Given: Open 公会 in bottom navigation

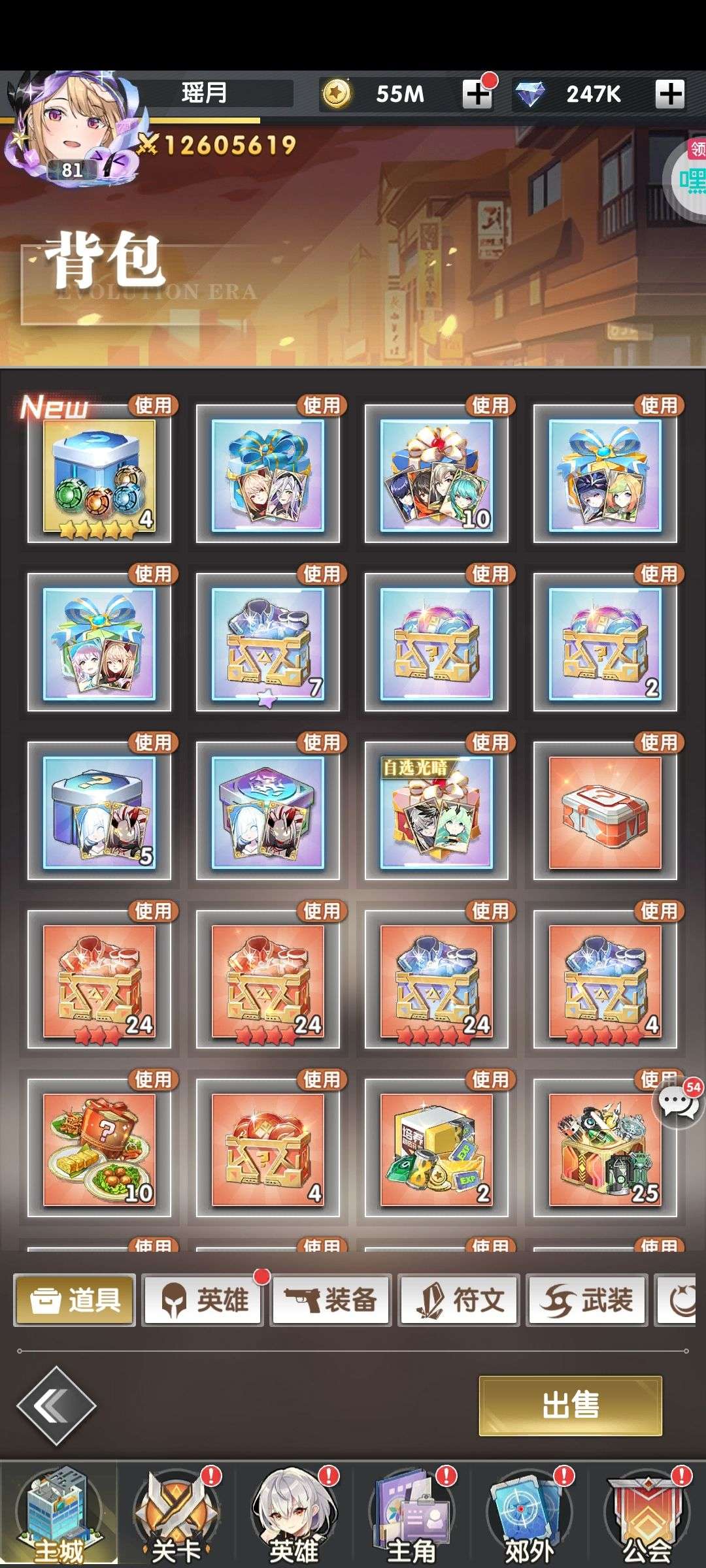Looking at the screenshot, I should click(647, 1514).
